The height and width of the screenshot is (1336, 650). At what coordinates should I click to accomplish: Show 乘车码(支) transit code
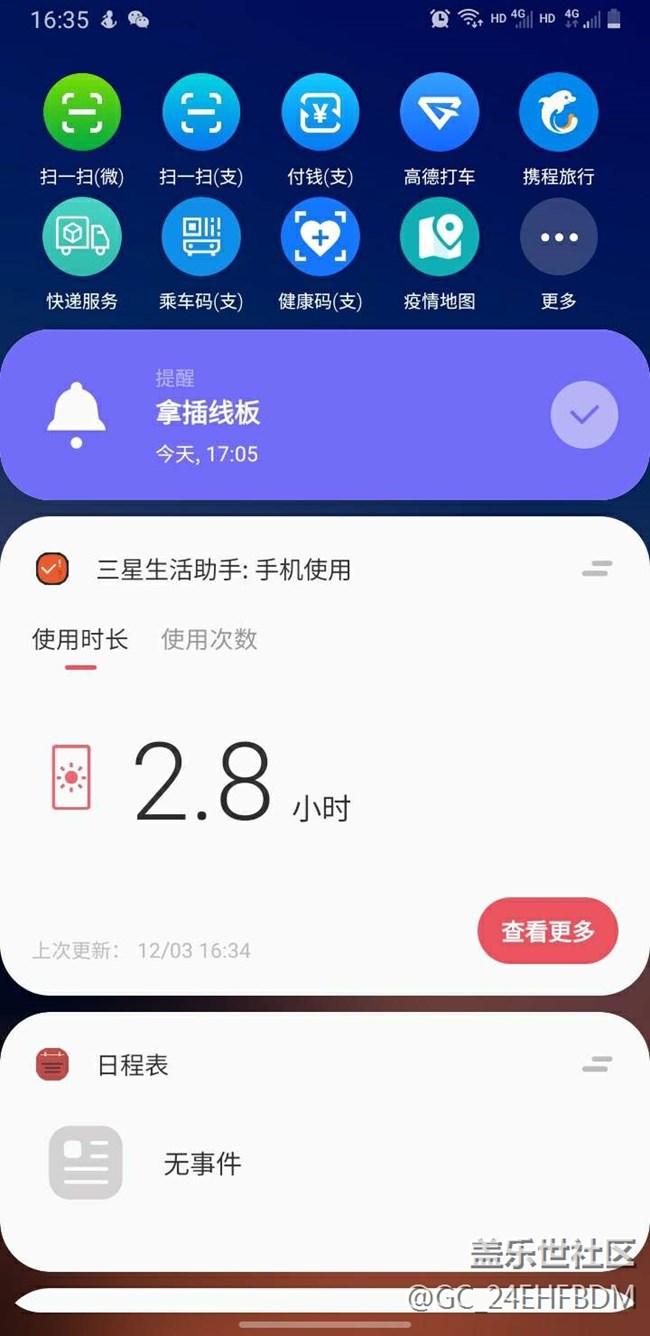tap(201, 237)
